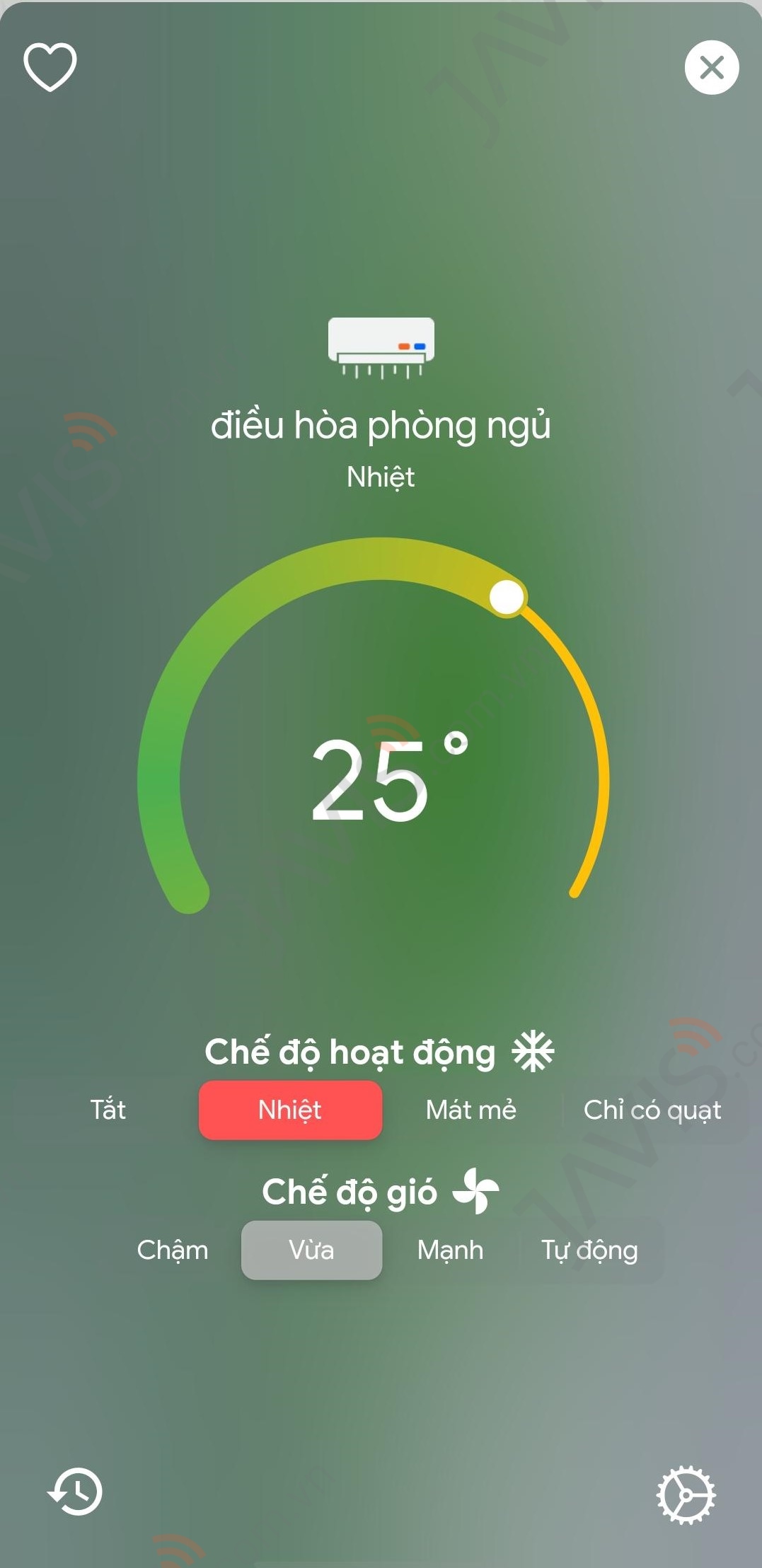Viewport: 762px width, 1568px height.
Task: Set fan speed to Mạnh
Action: point(451,1250)
